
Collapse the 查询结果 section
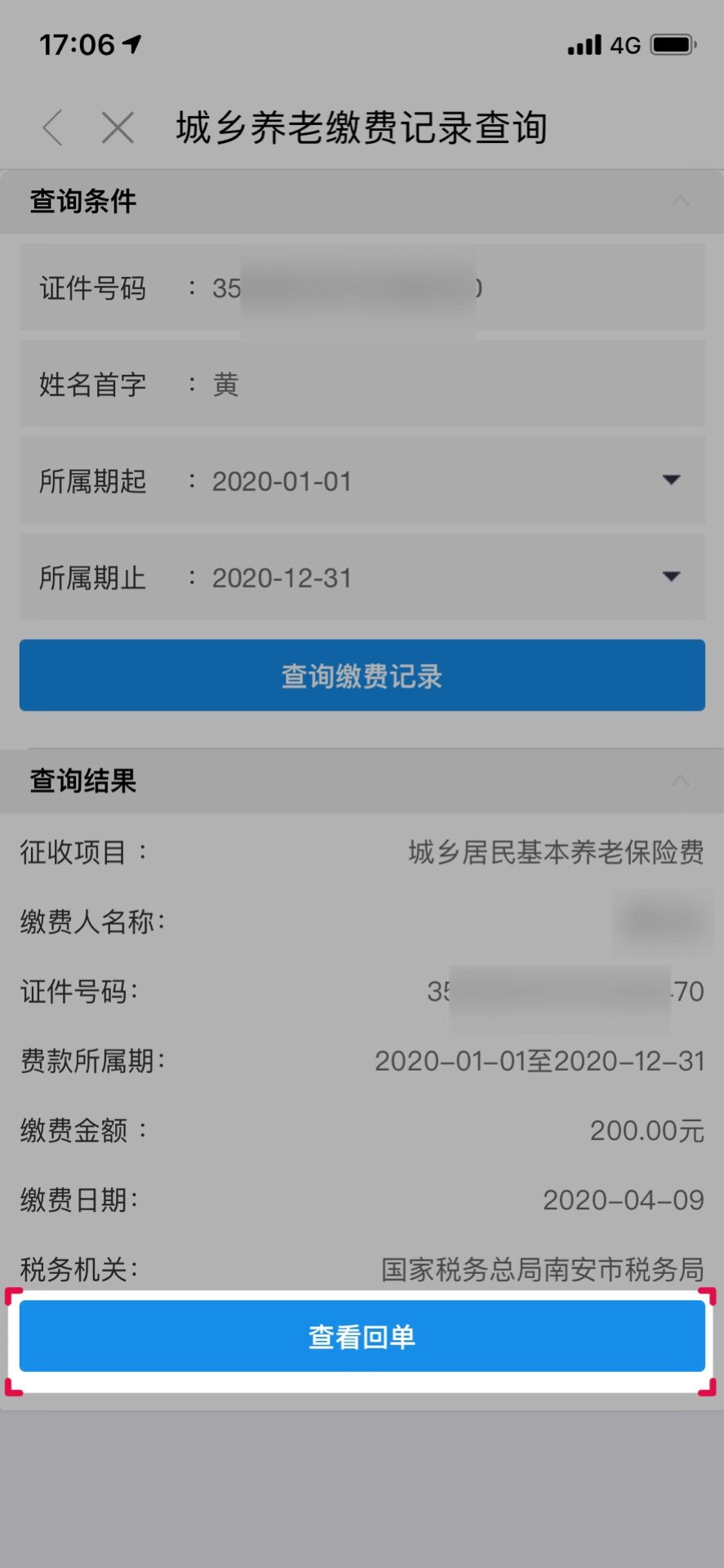[679, 782]
